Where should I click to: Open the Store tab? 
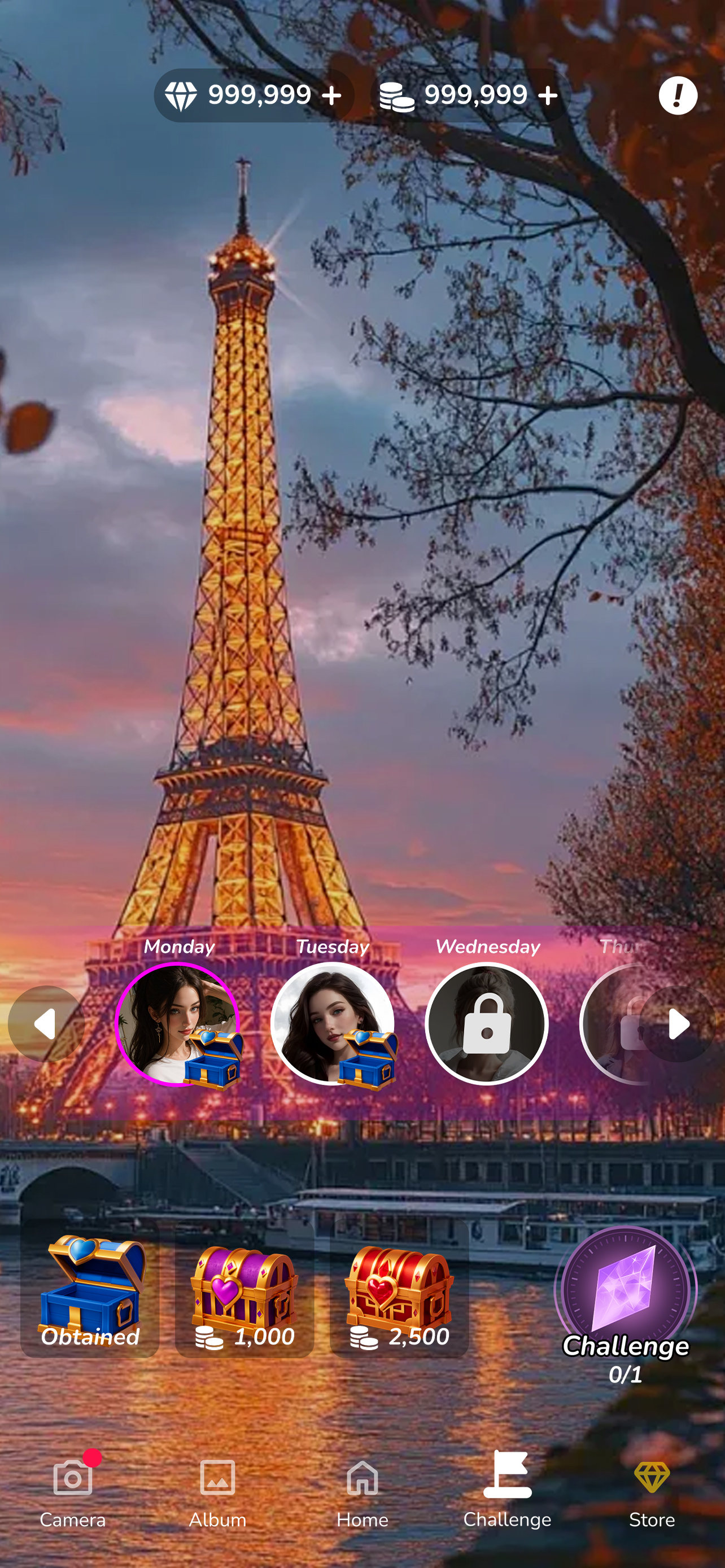pos(652,1491)
